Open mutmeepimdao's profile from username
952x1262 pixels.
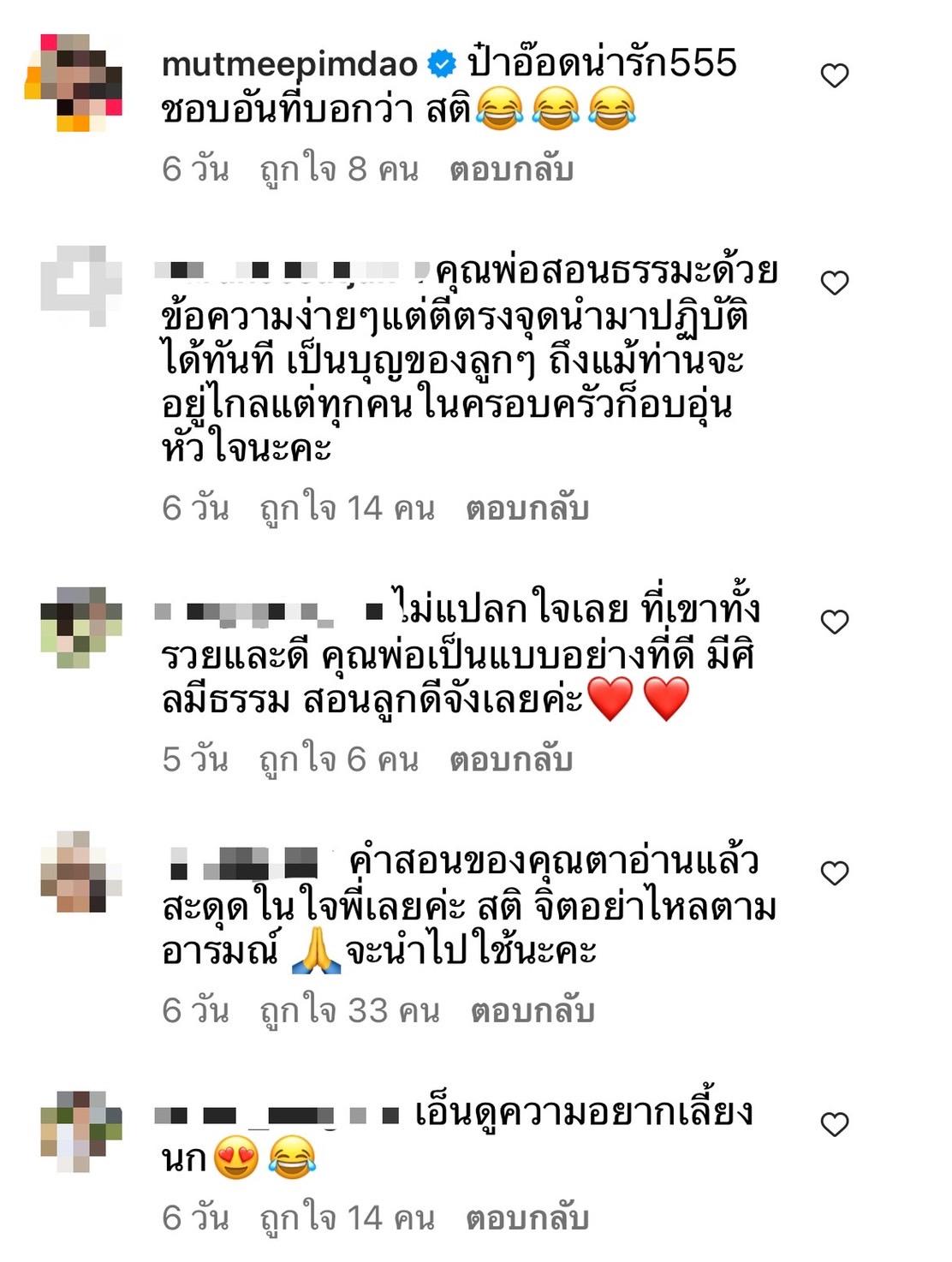point(289,63)
